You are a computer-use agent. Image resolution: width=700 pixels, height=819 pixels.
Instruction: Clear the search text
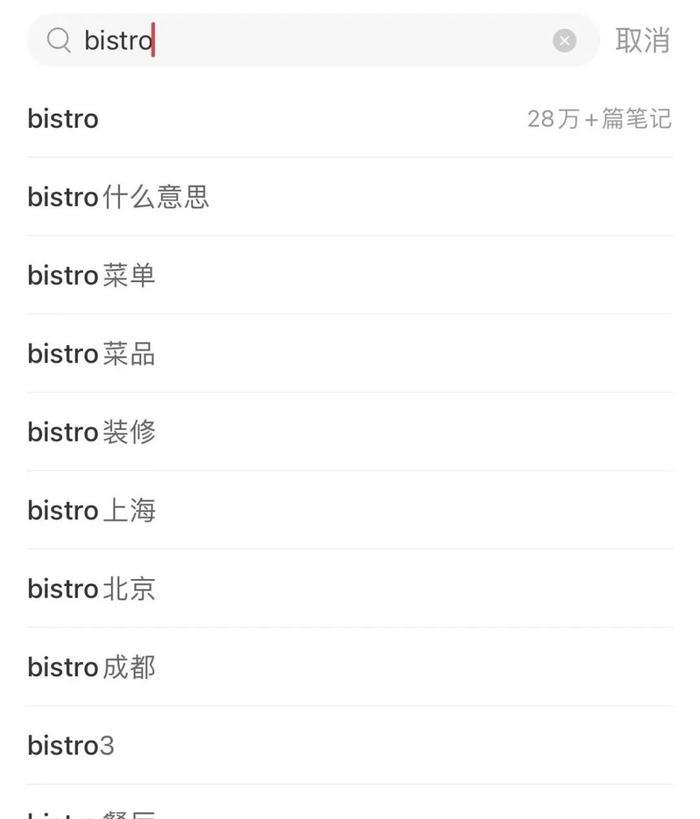(565, 40)
